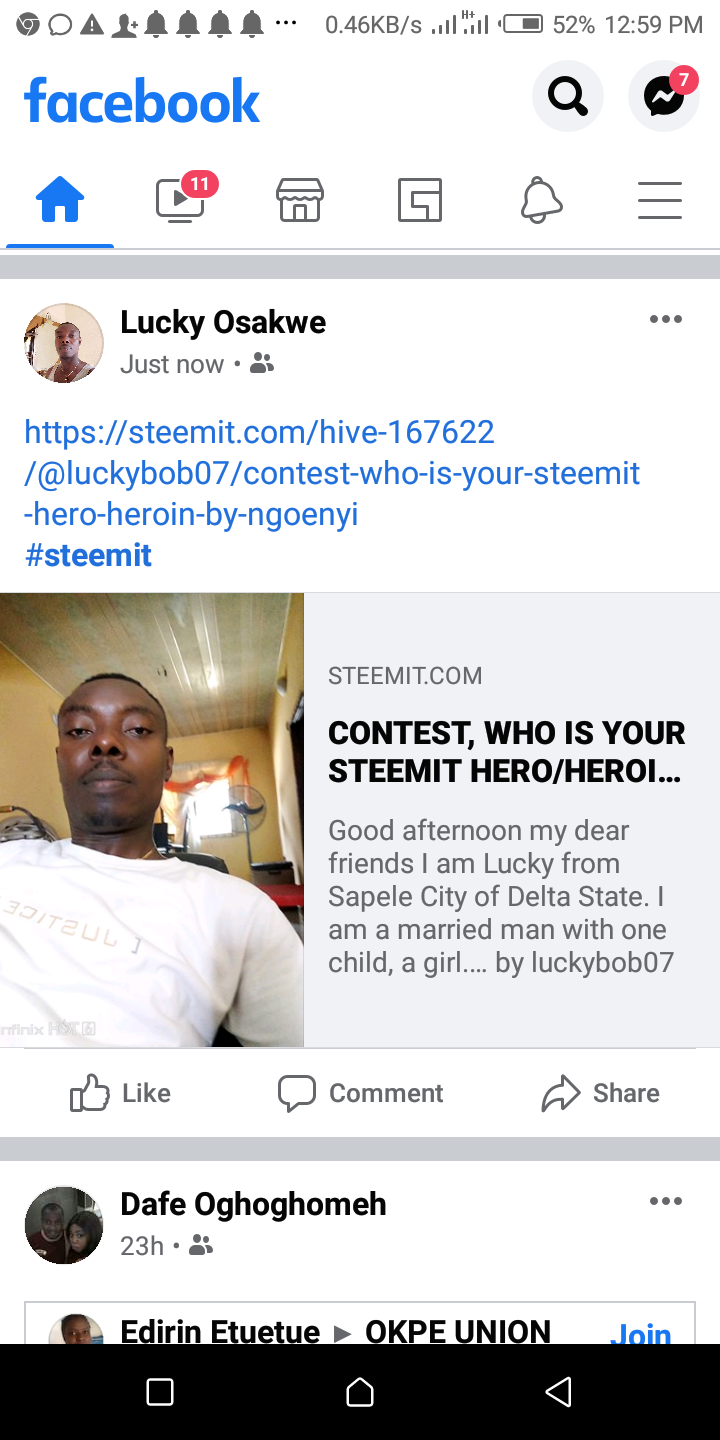Go to the system home screen

(x=360, y=1392)
